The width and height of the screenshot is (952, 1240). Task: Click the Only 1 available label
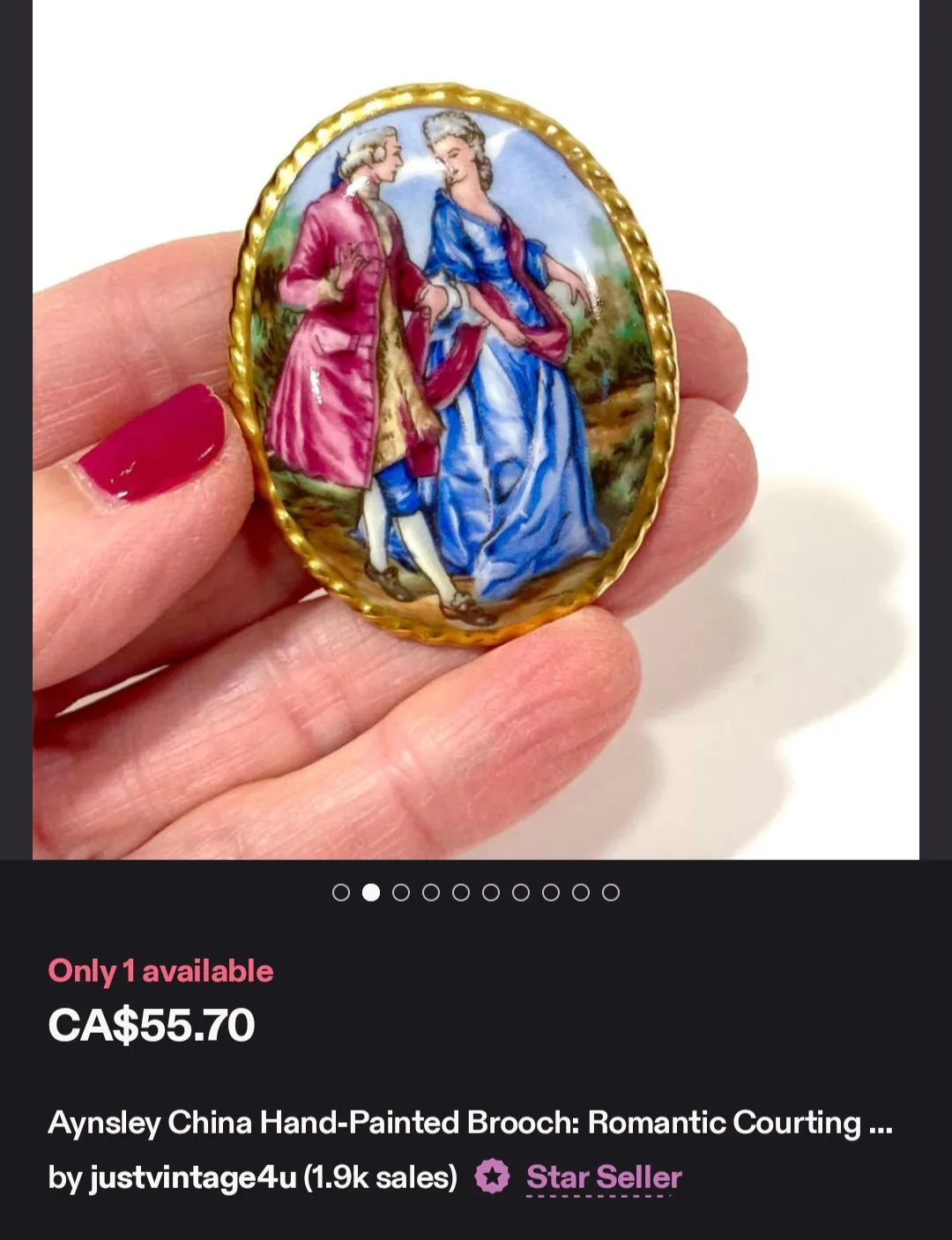[x=160, y=971]
